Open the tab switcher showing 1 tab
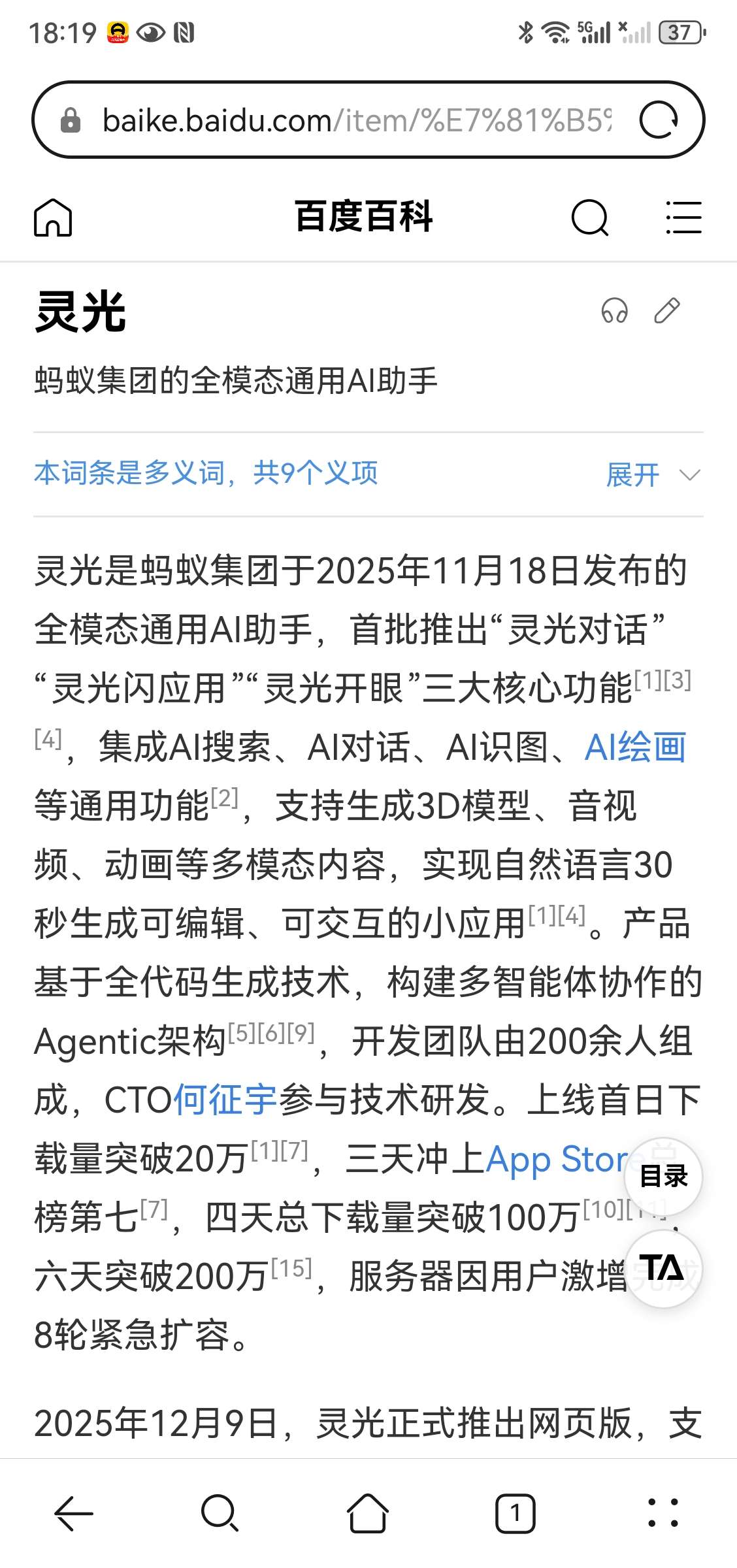The width and height of the screenshot is (737, 1568). pyautogui.click(x=515, y=1513)
